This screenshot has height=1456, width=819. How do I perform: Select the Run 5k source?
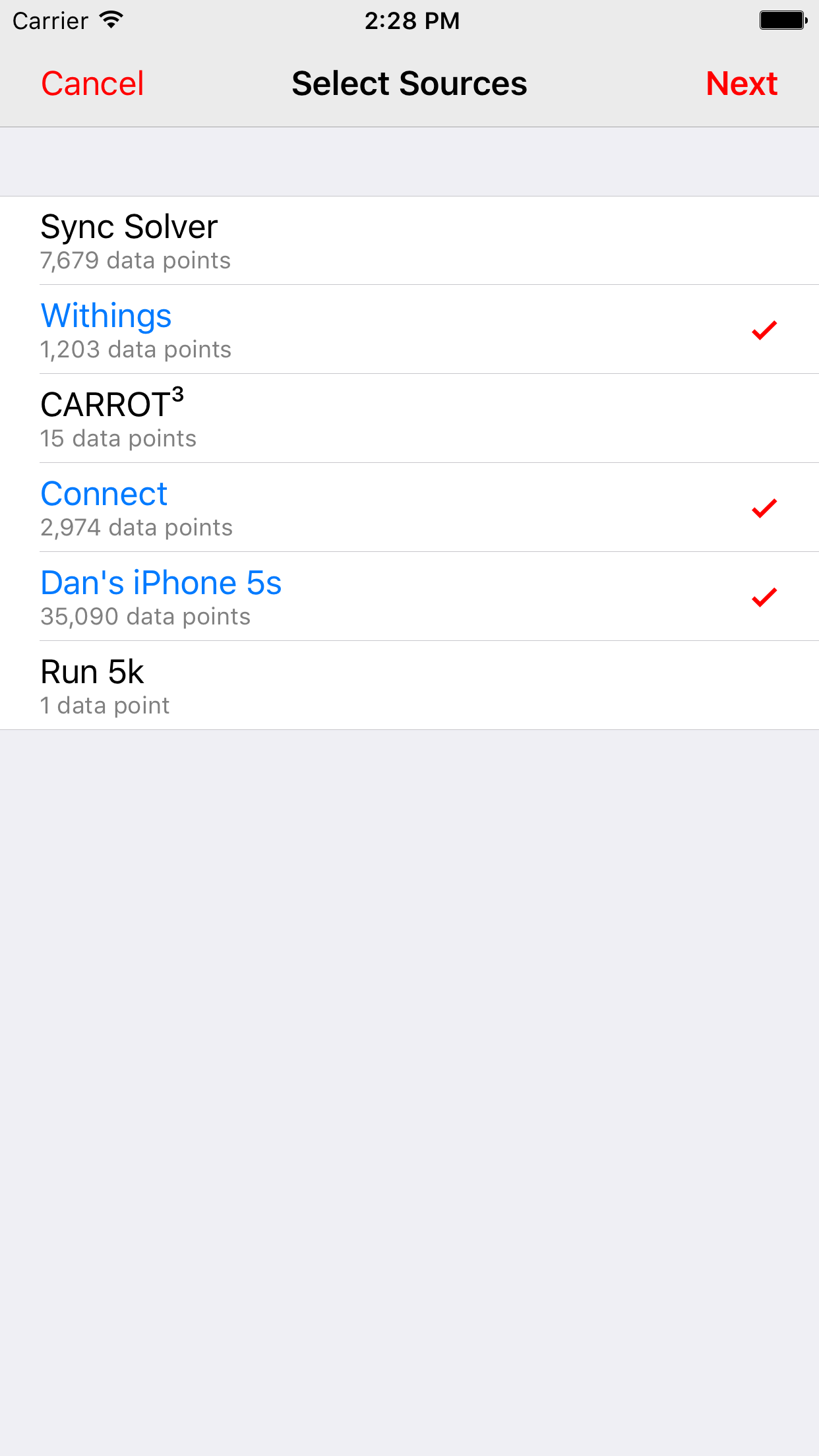(409, 686)
